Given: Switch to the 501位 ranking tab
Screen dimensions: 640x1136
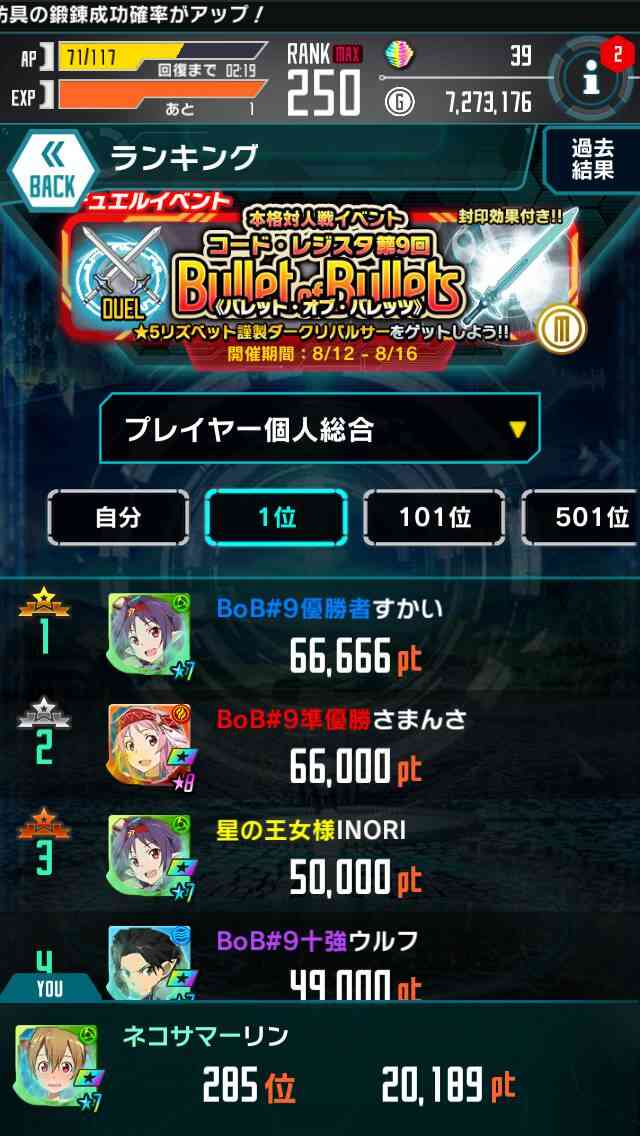Looking at the screenshot, I should [x=581, y=517].
